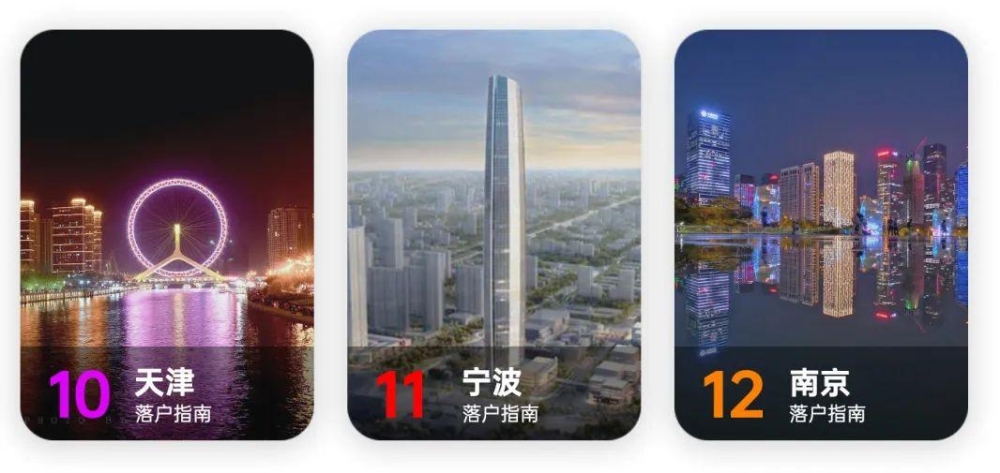Screen dimensions: 1000x473
Task: Open the 宁波 落户指南 card
Action: click(x=494, y=235)
